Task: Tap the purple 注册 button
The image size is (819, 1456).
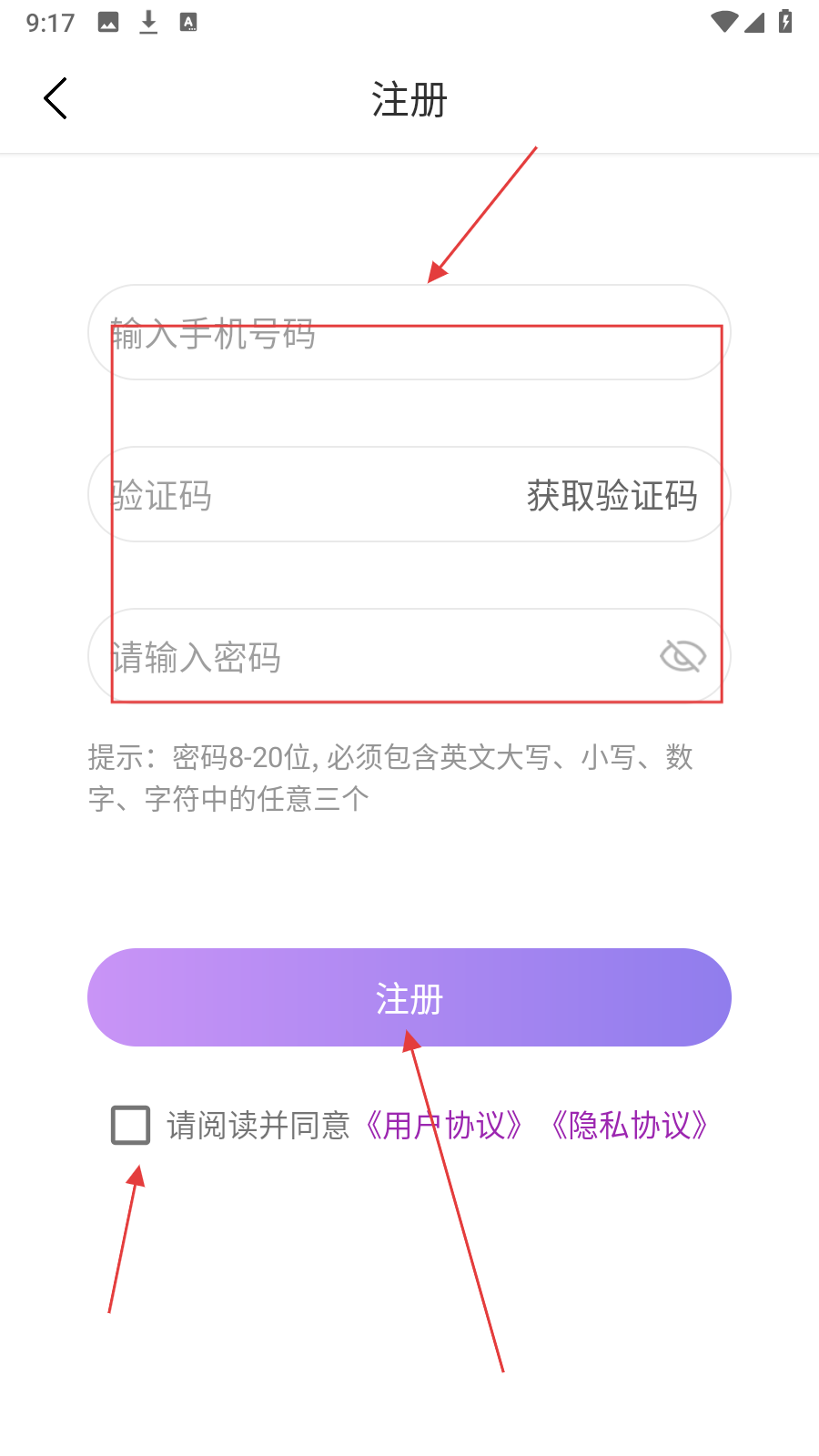Action: 409,997
